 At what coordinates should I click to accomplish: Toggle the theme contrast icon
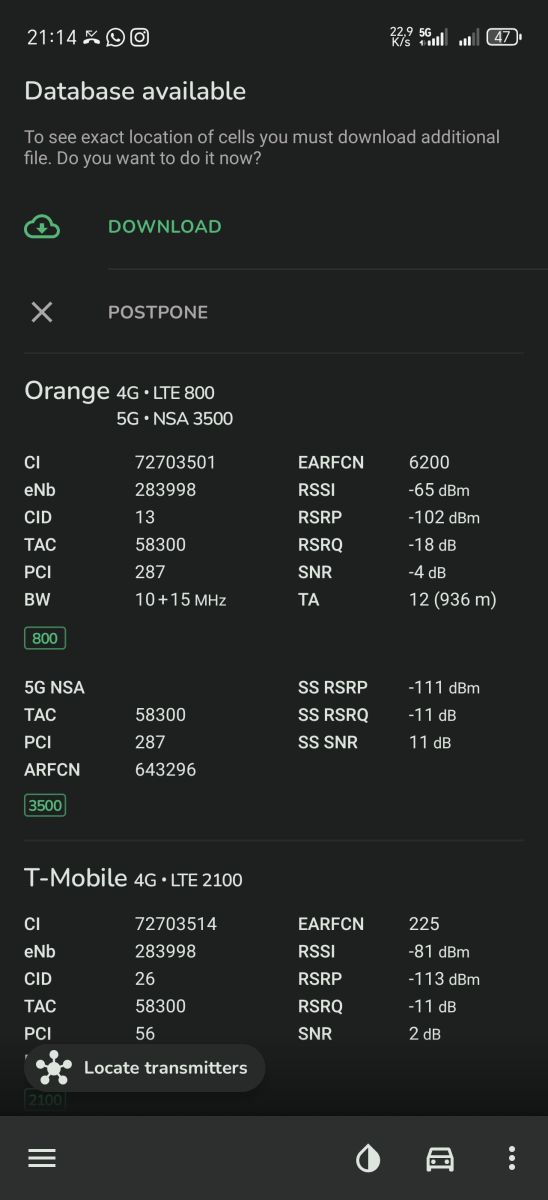click(368, 1158)
